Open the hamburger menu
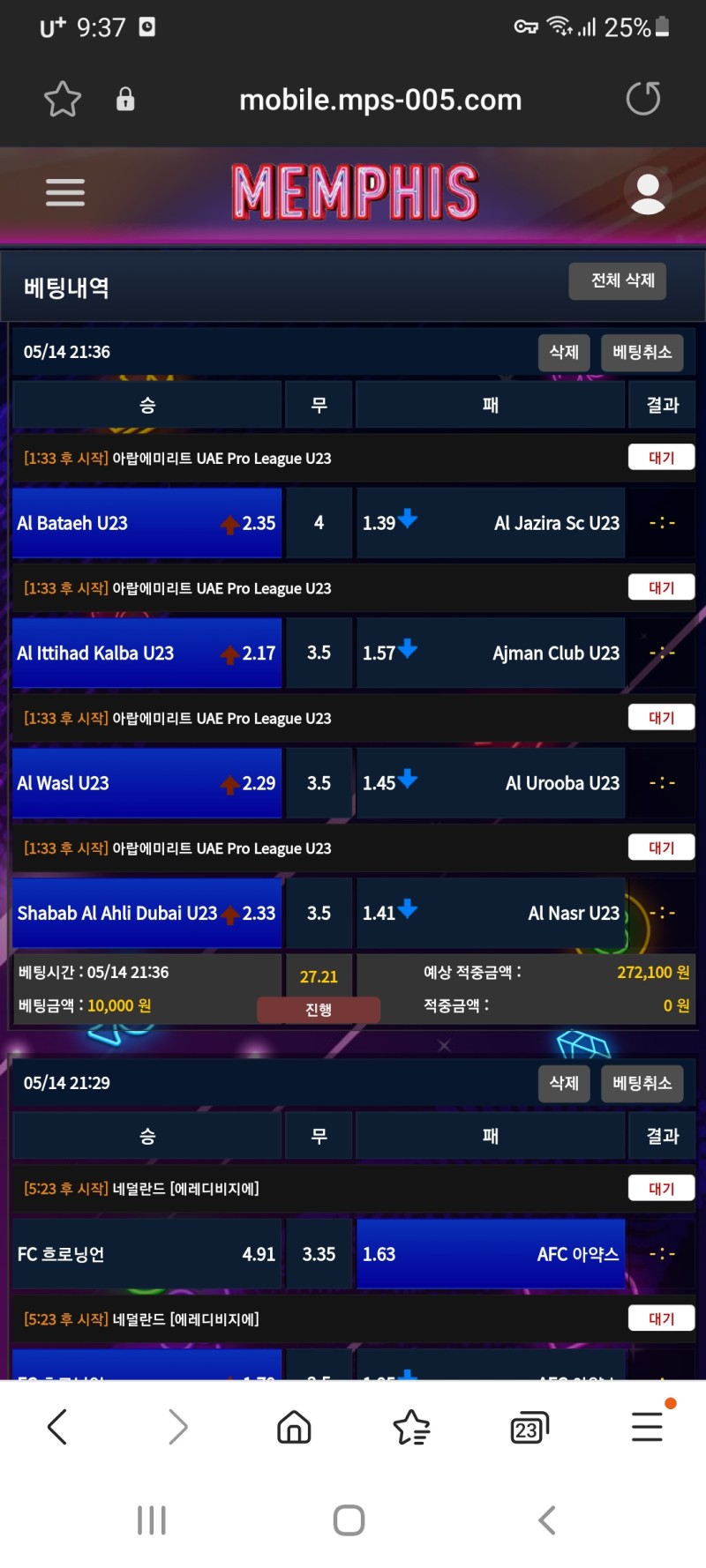This screenshot has height=1568, width=706. 65,192
